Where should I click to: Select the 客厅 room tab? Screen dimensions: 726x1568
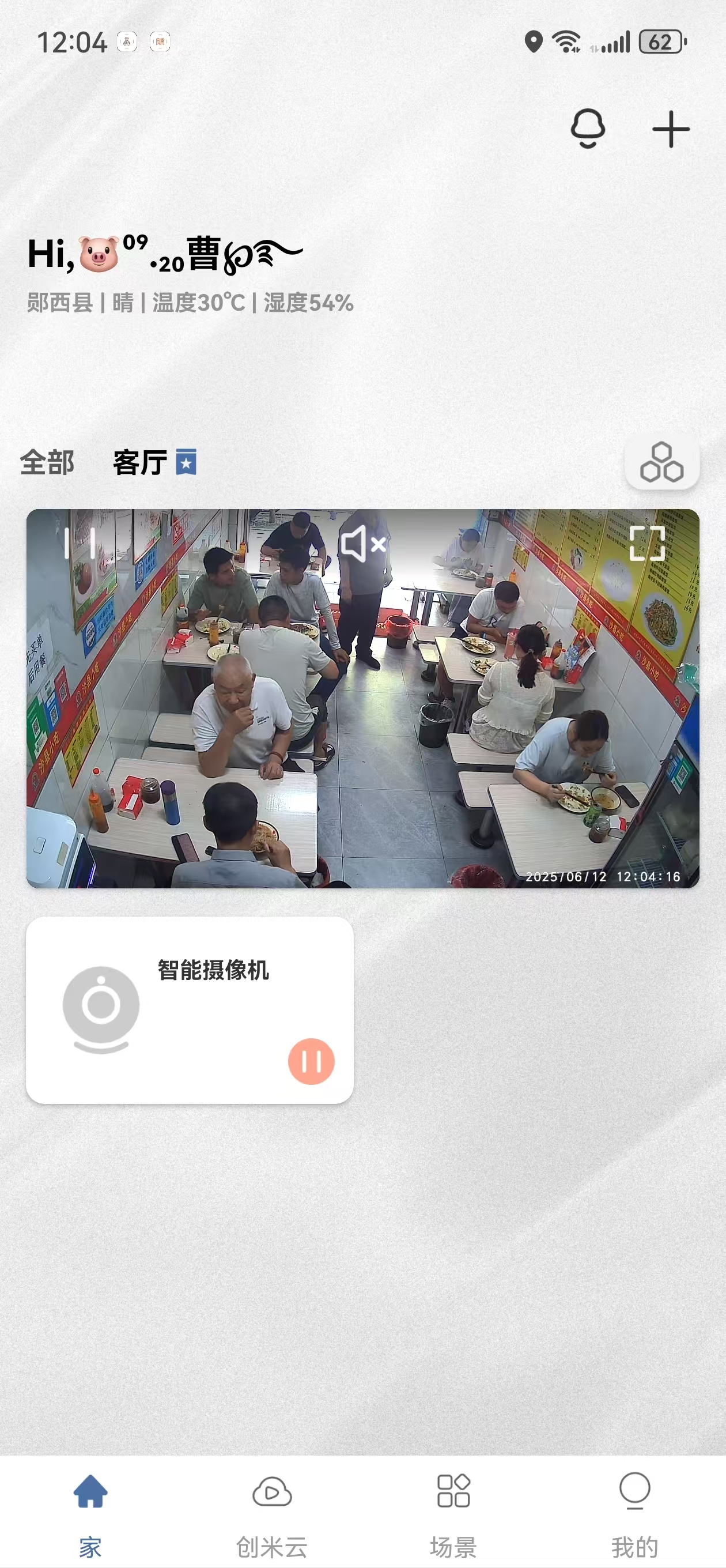pyautogui.click(x=141, y=462)
